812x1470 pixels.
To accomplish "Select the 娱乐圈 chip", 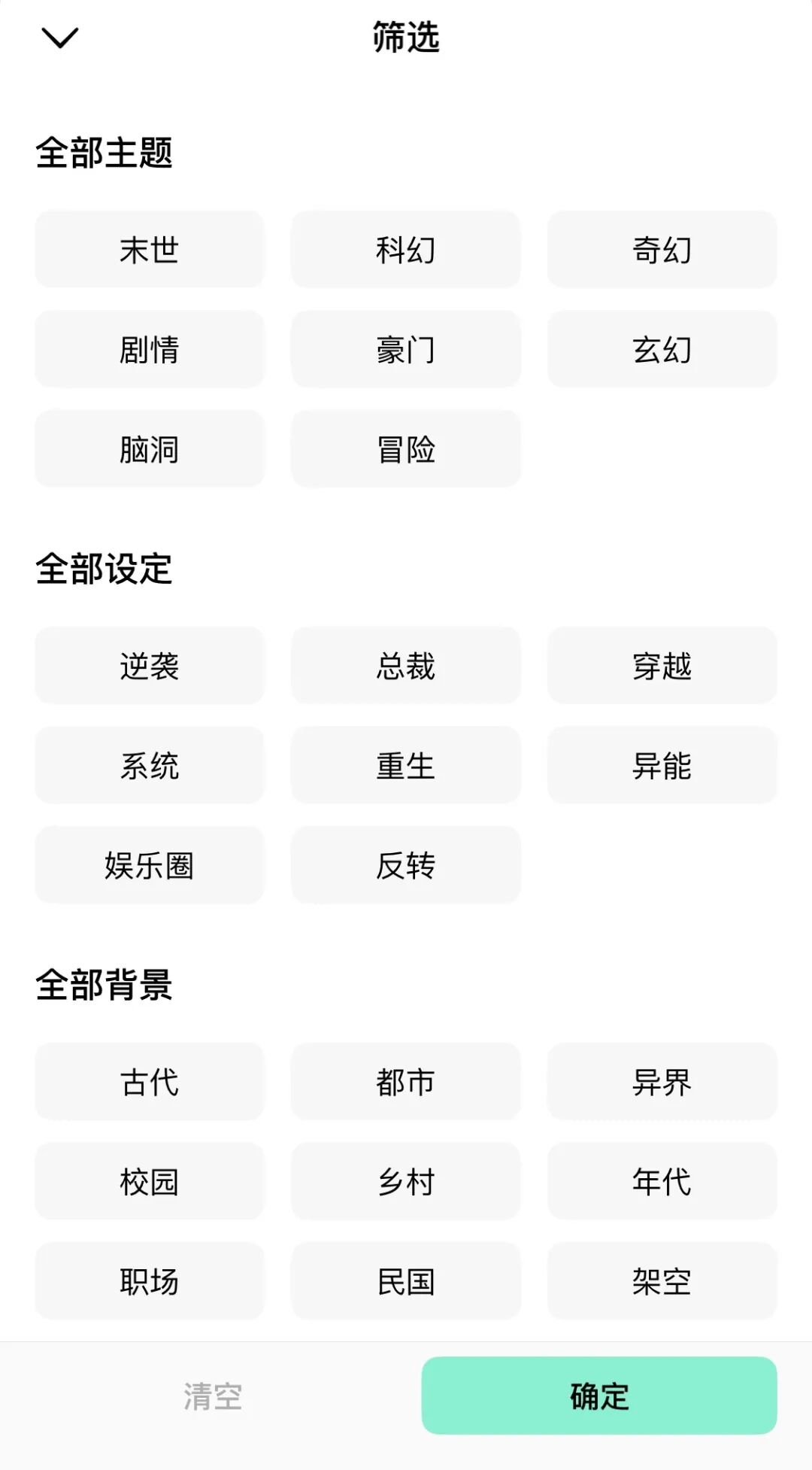I will (150, 865).
